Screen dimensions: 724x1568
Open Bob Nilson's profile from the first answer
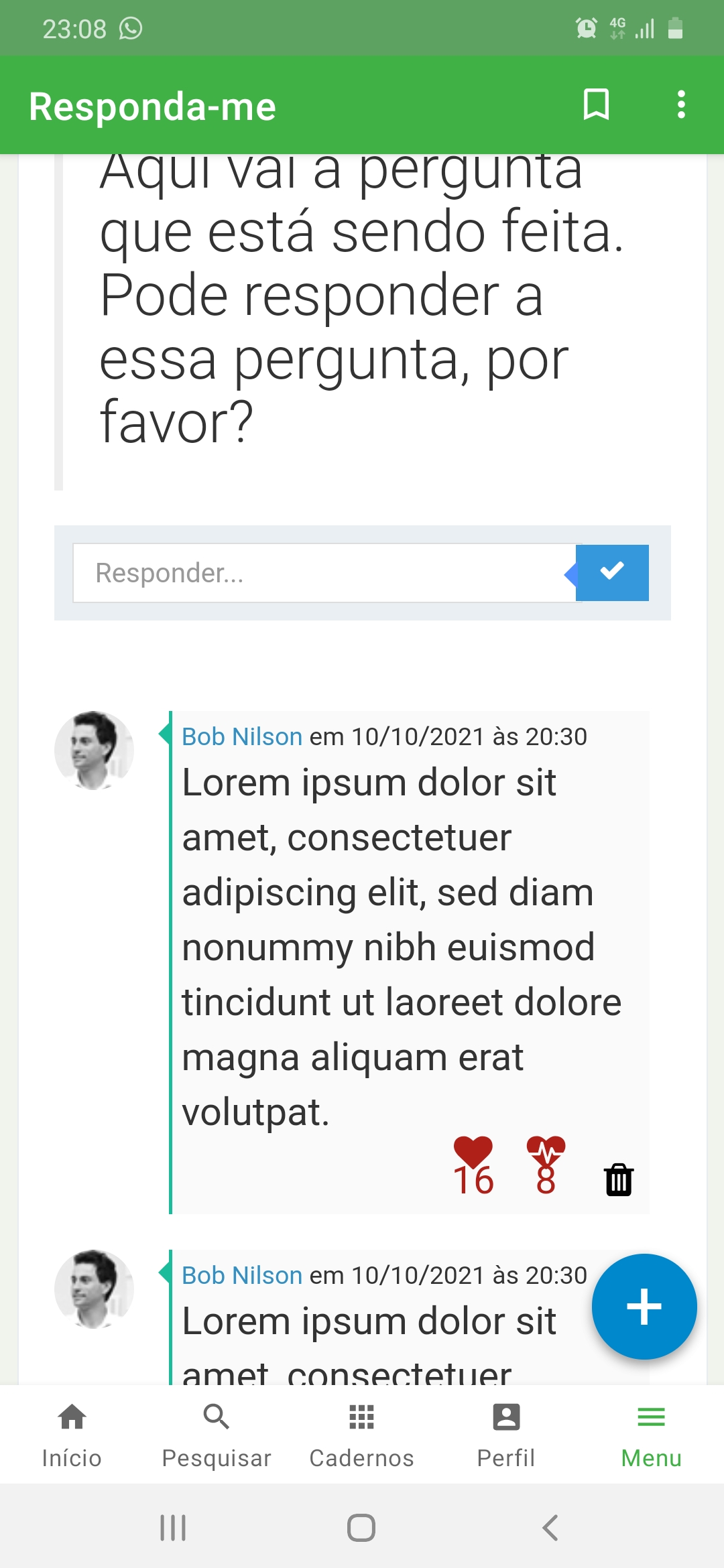242,736
